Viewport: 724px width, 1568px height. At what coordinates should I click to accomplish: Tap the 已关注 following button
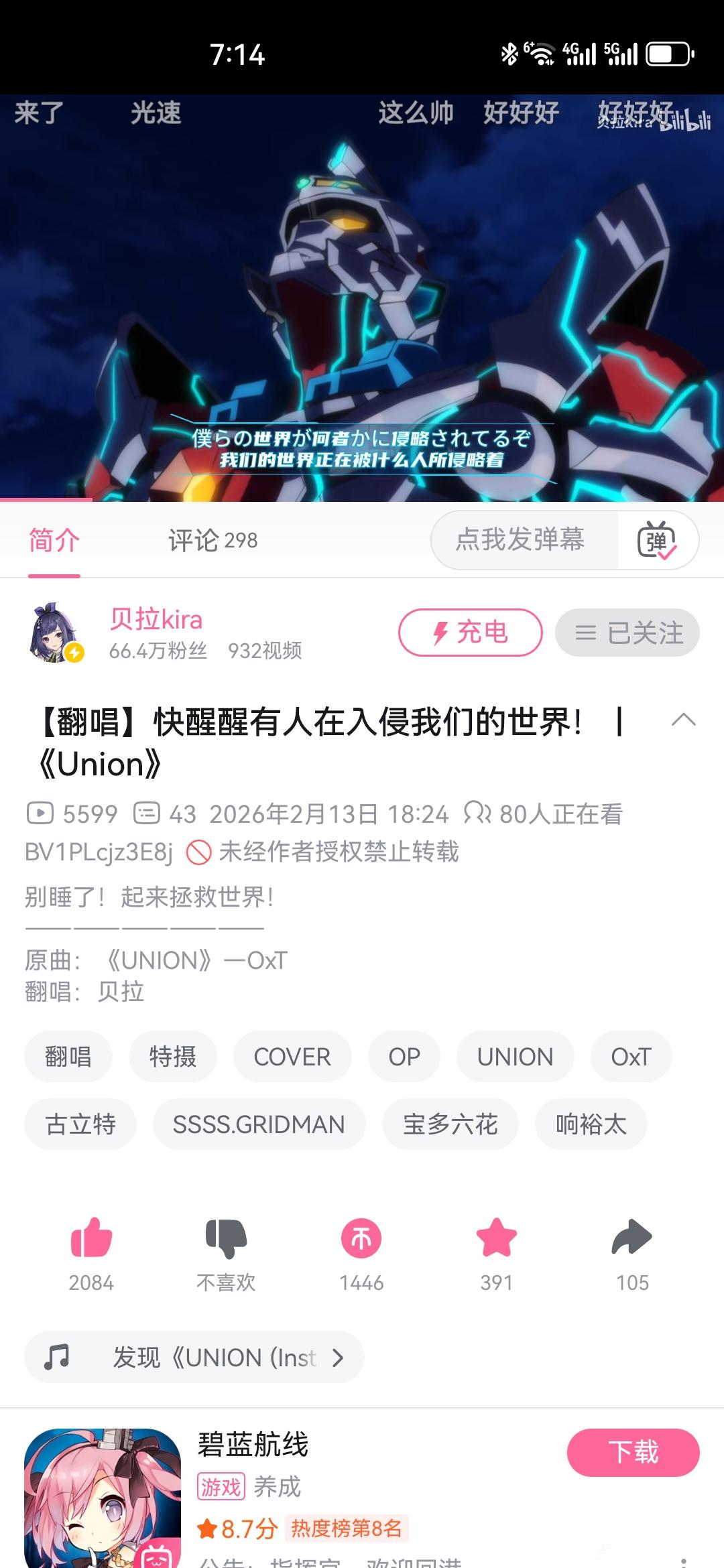click(627, 633)
